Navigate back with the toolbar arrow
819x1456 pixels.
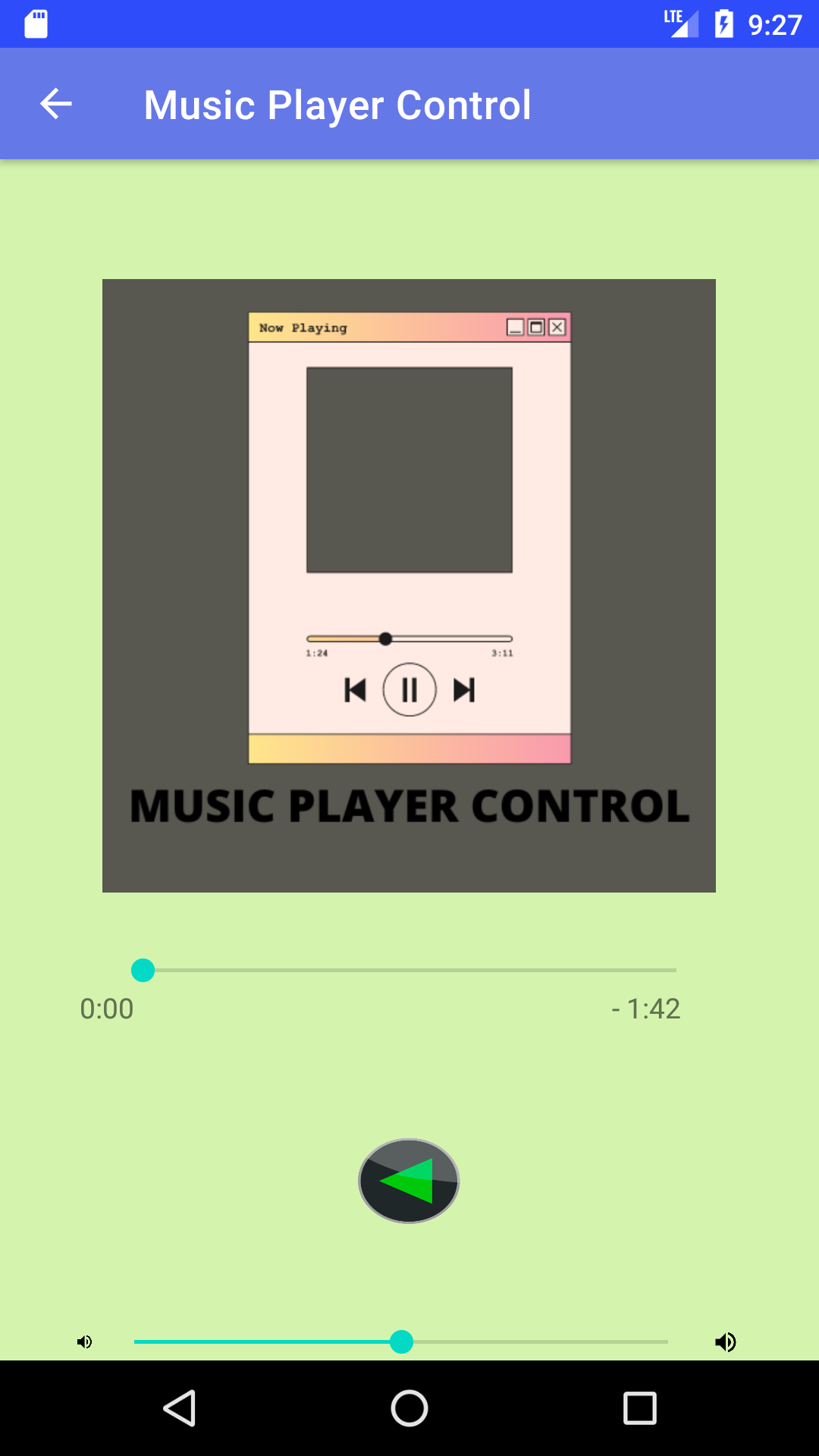55,103
